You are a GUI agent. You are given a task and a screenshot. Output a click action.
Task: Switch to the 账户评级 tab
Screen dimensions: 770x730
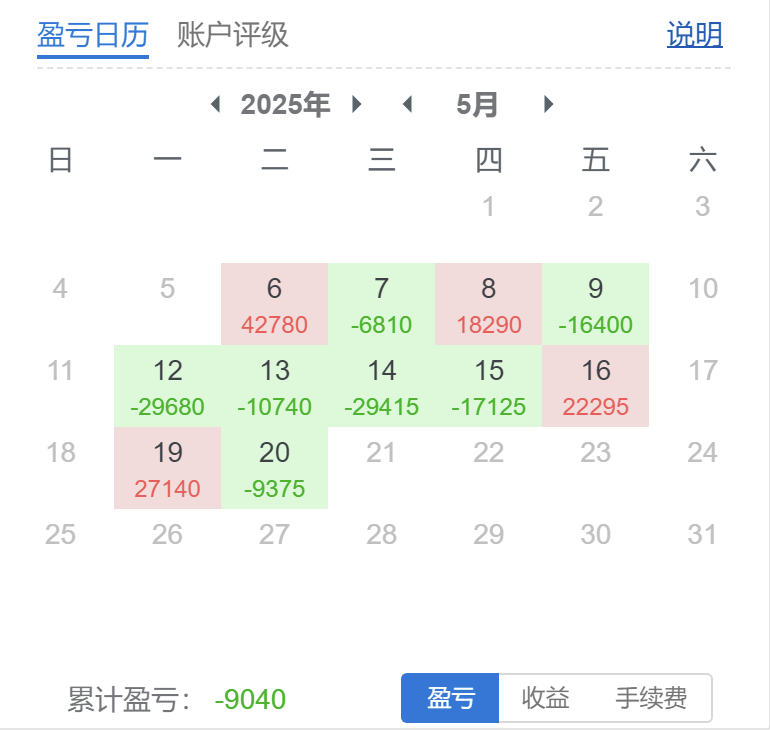click(232, 36)
